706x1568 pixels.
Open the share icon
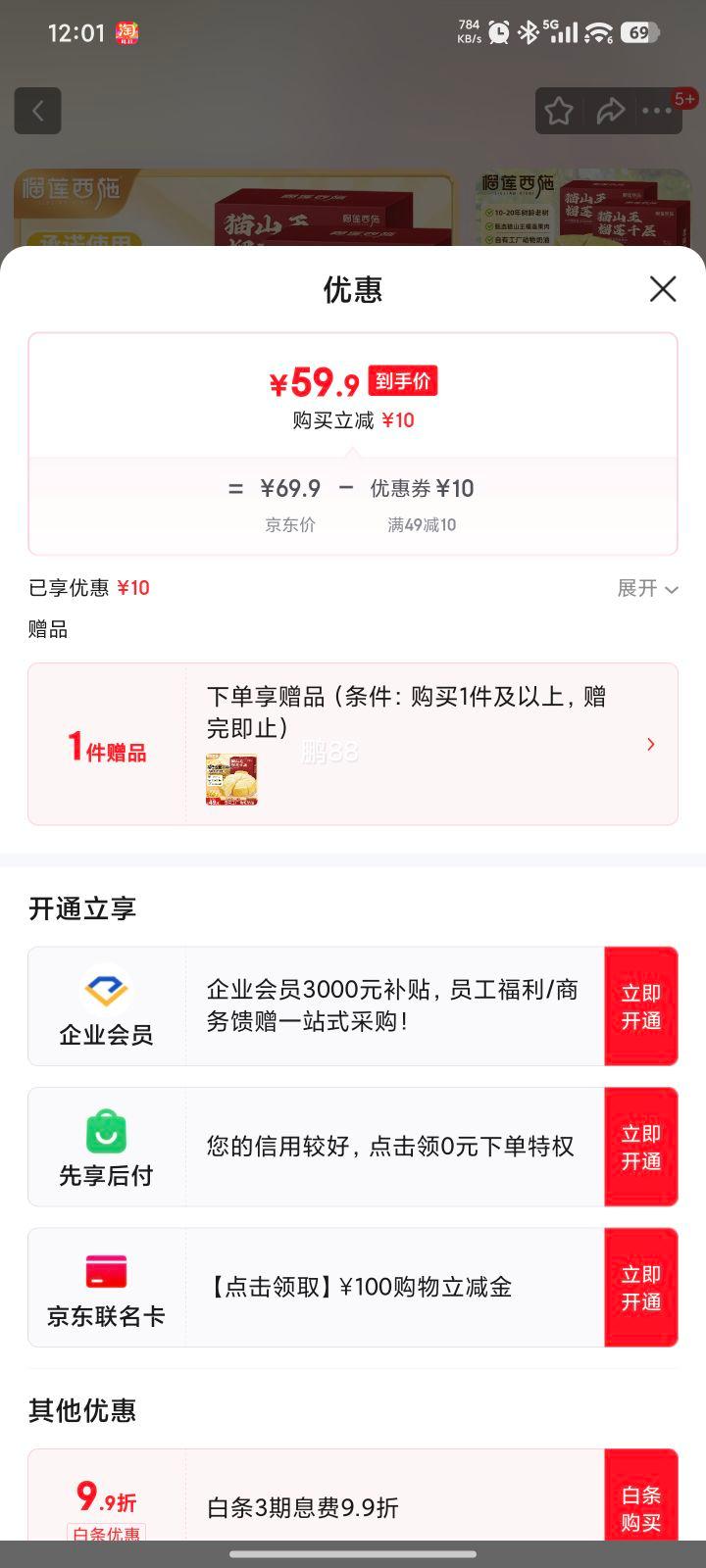click(611, 110)
